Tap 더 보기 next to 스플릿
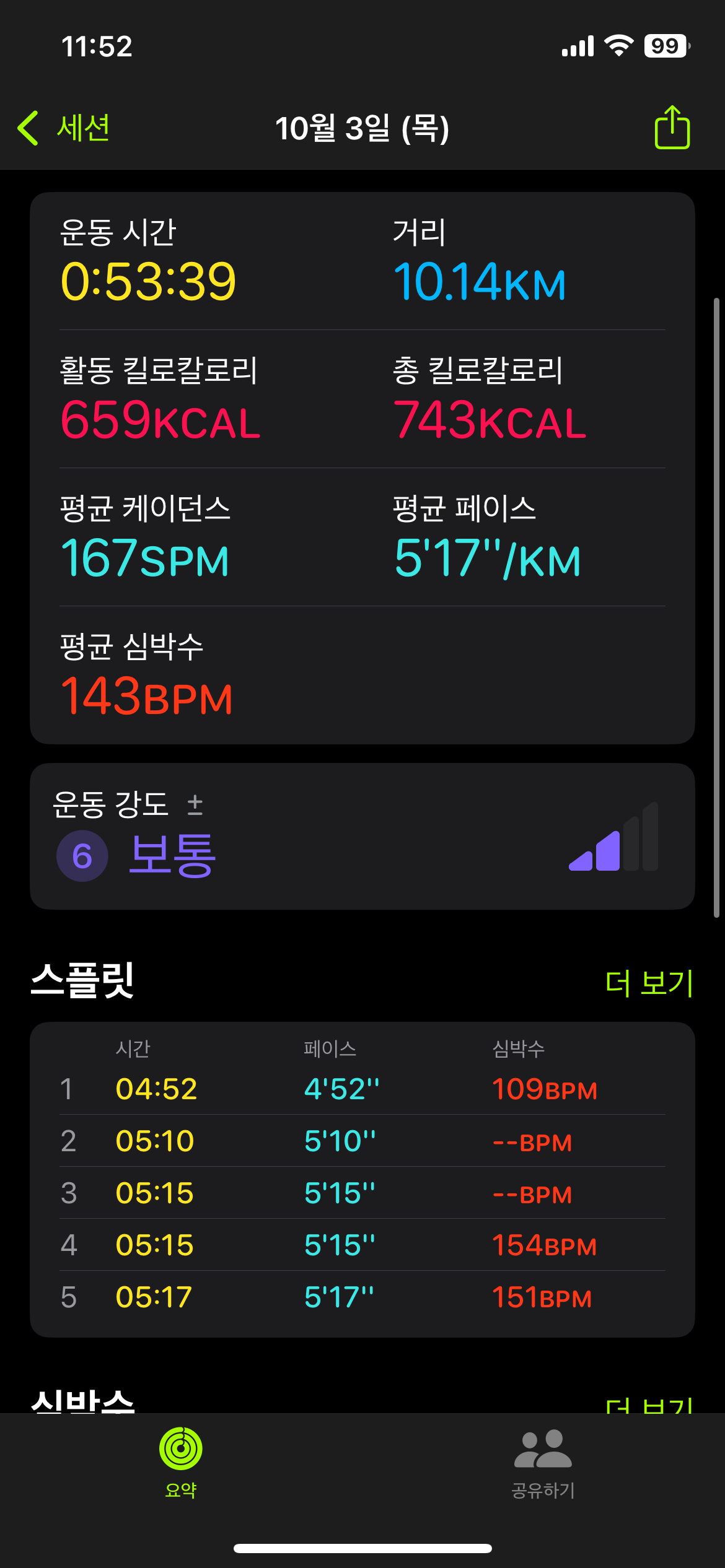Viewport: 725px width, 1568px height. coord(649,983)
